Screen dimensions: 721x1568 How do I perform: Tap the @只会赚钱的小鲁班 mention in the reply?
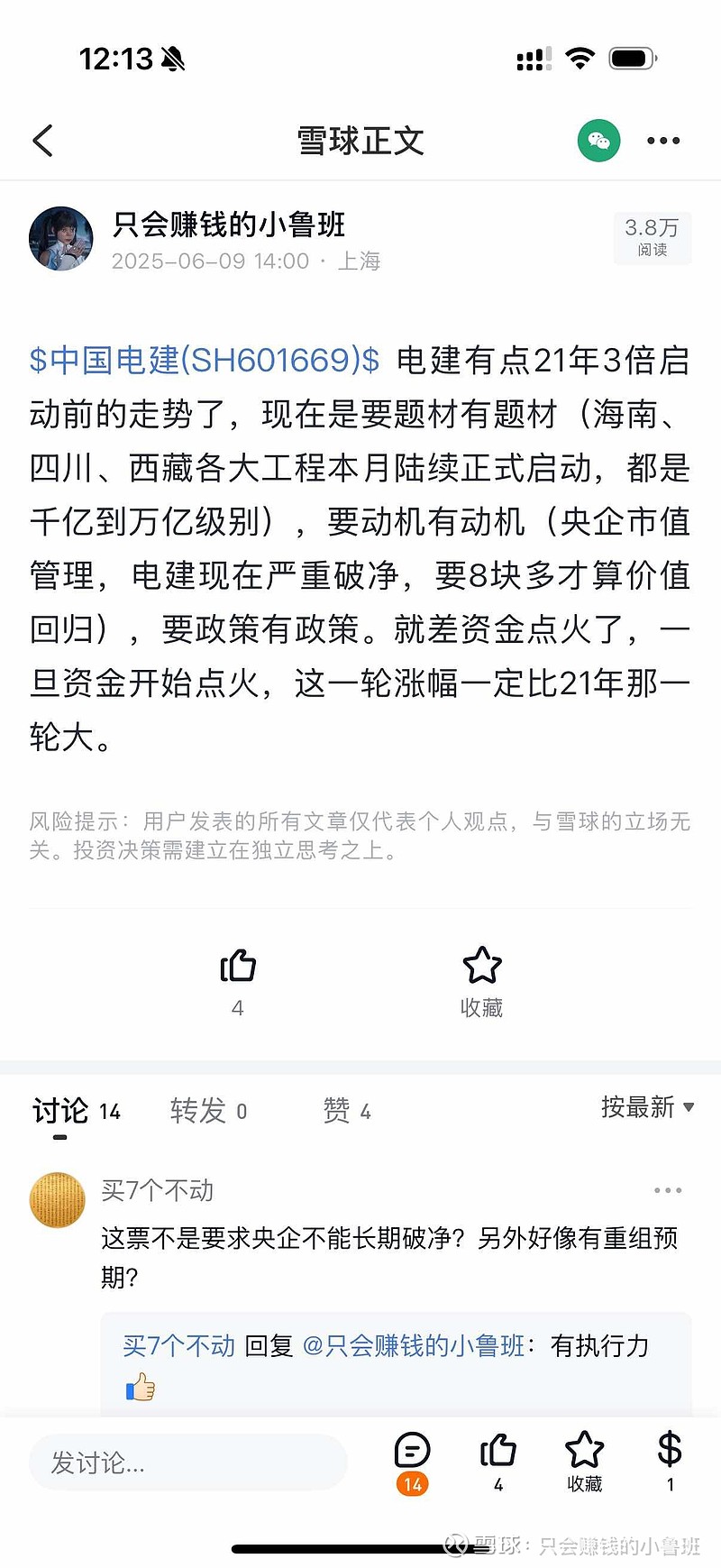point(414,1346)
